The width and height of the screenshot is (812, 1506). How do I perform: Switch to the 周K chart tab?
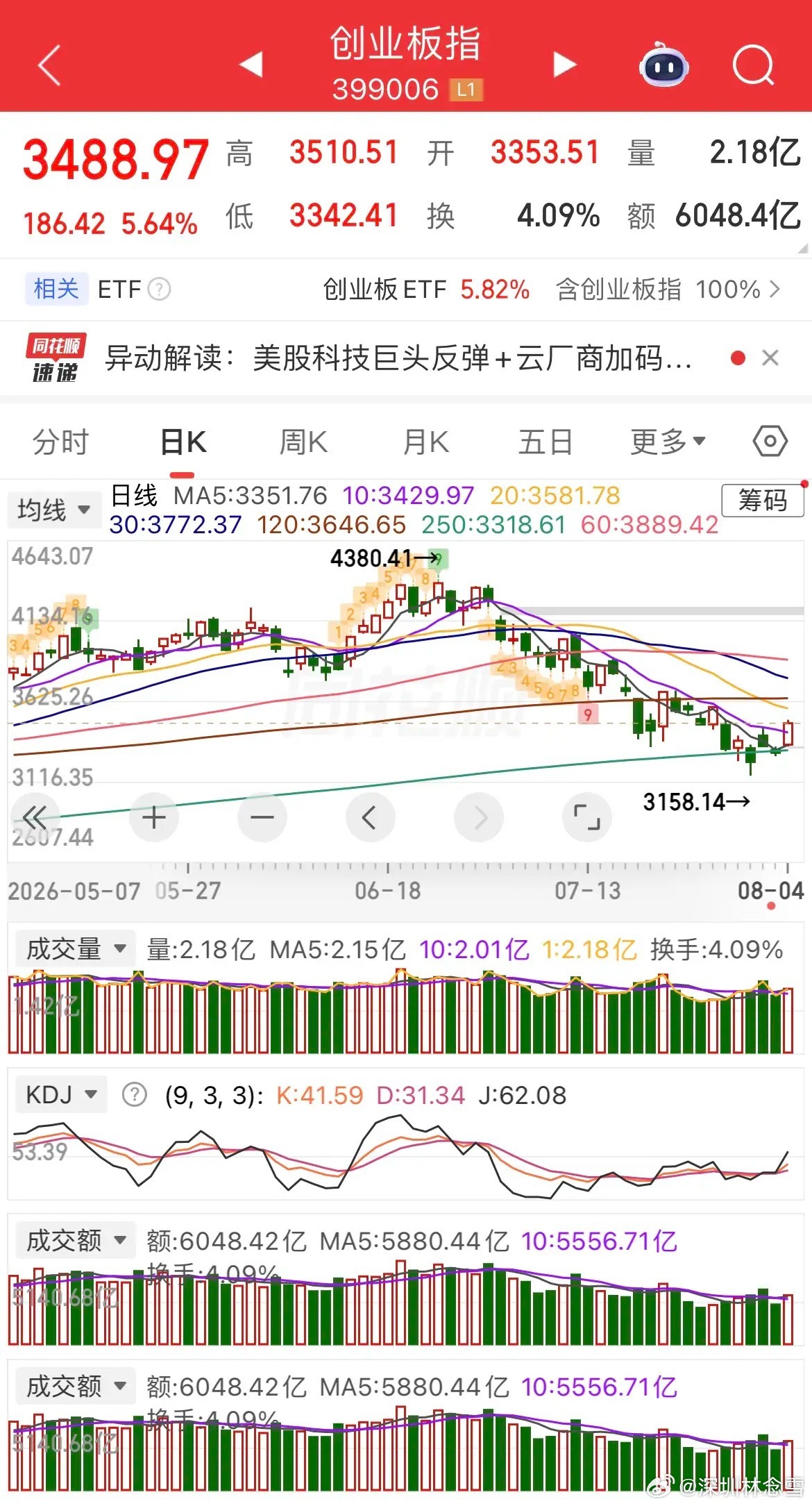click(303, 442)
